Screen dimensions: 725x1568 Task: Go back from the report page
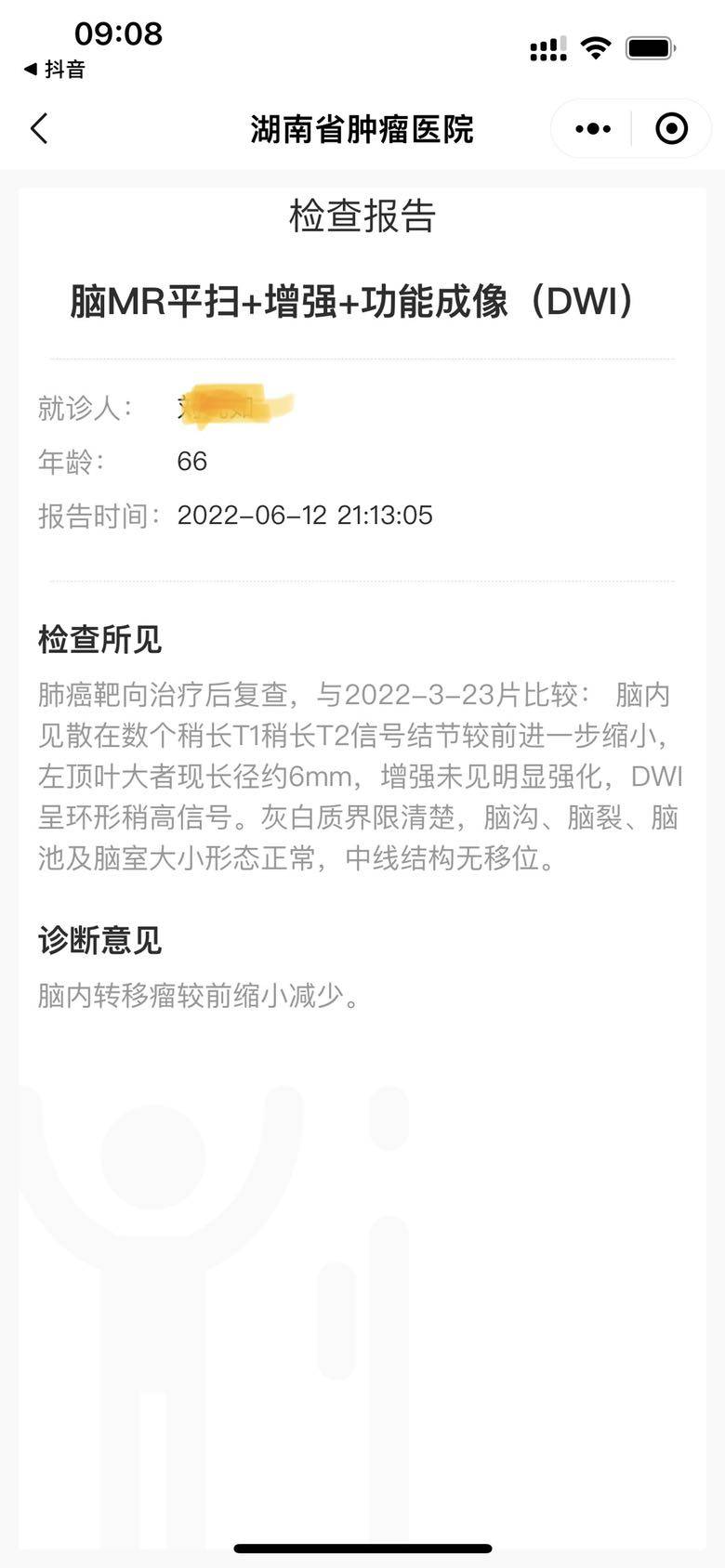coord(39,129)
